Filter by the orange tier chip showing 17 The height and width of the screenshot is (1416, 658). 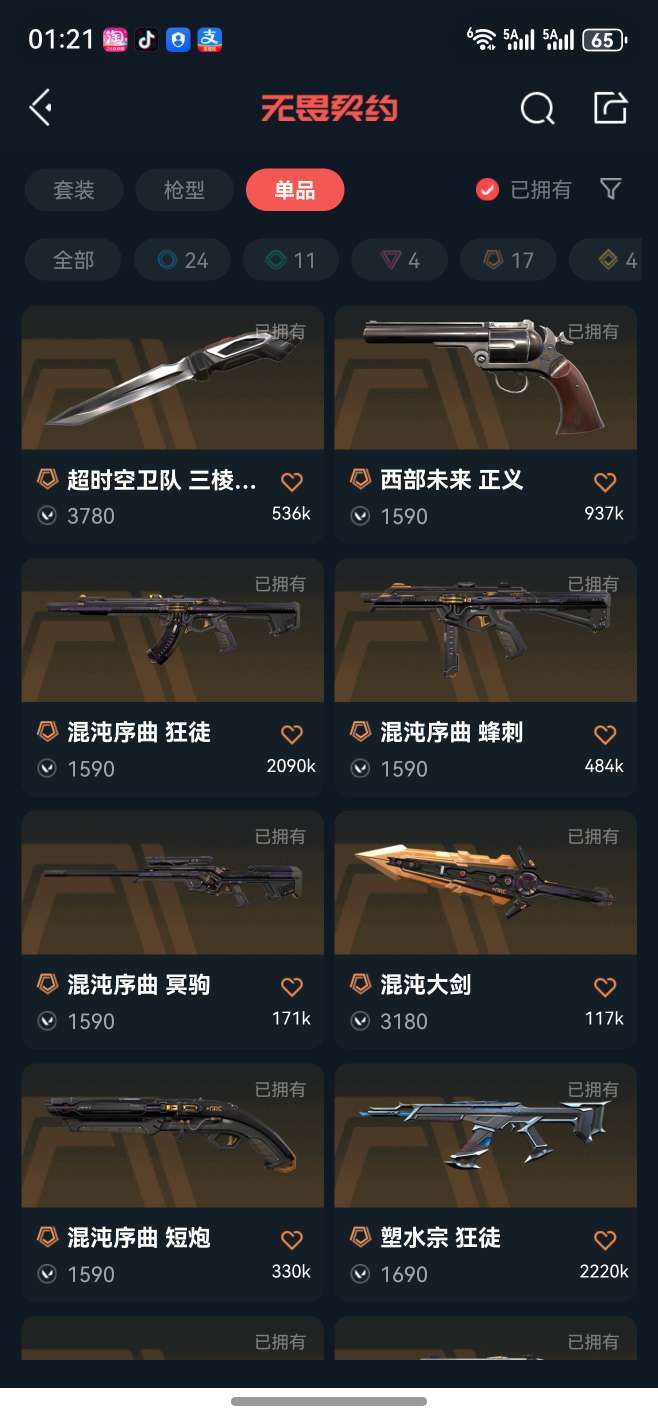[509, 260]
